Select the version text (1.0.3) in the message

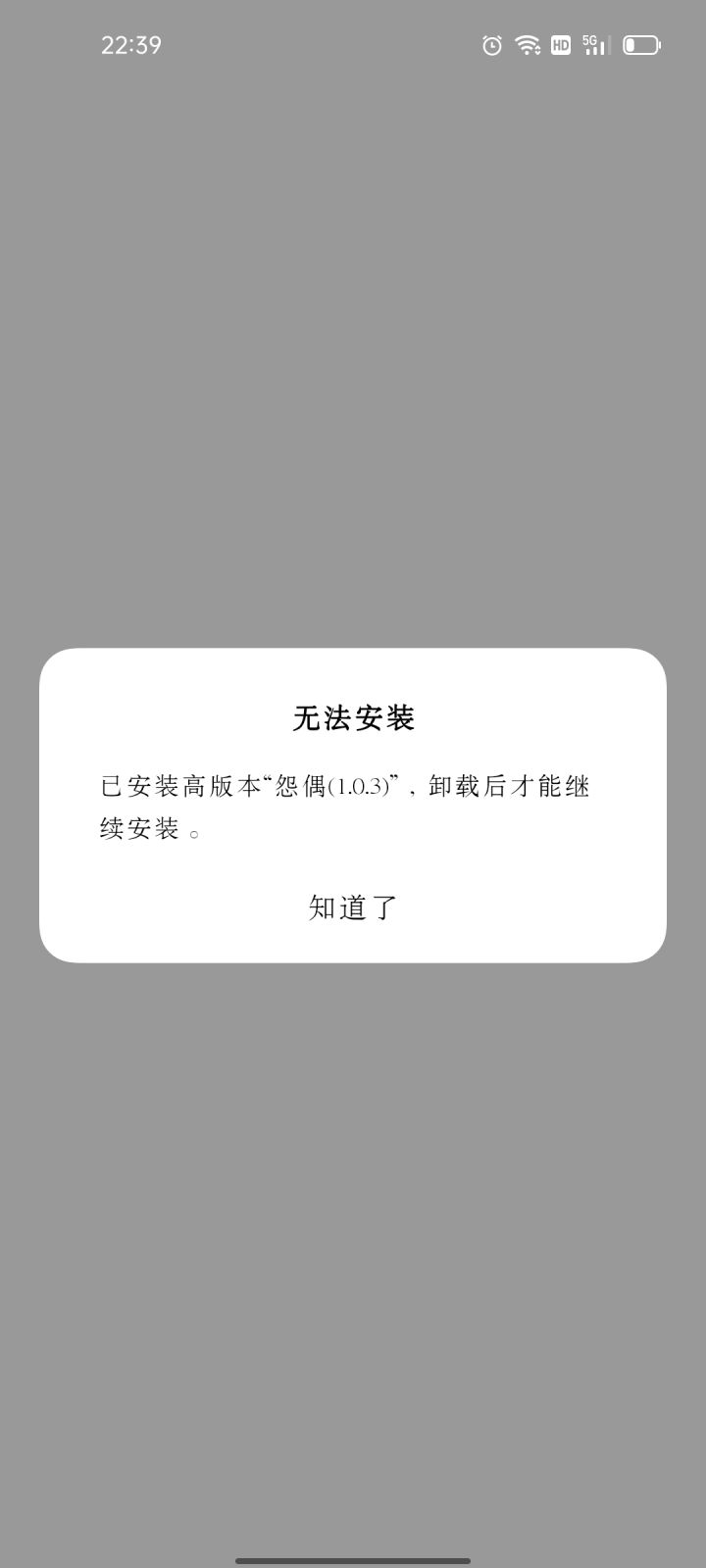pyautogui.click(x=353, y=784)
